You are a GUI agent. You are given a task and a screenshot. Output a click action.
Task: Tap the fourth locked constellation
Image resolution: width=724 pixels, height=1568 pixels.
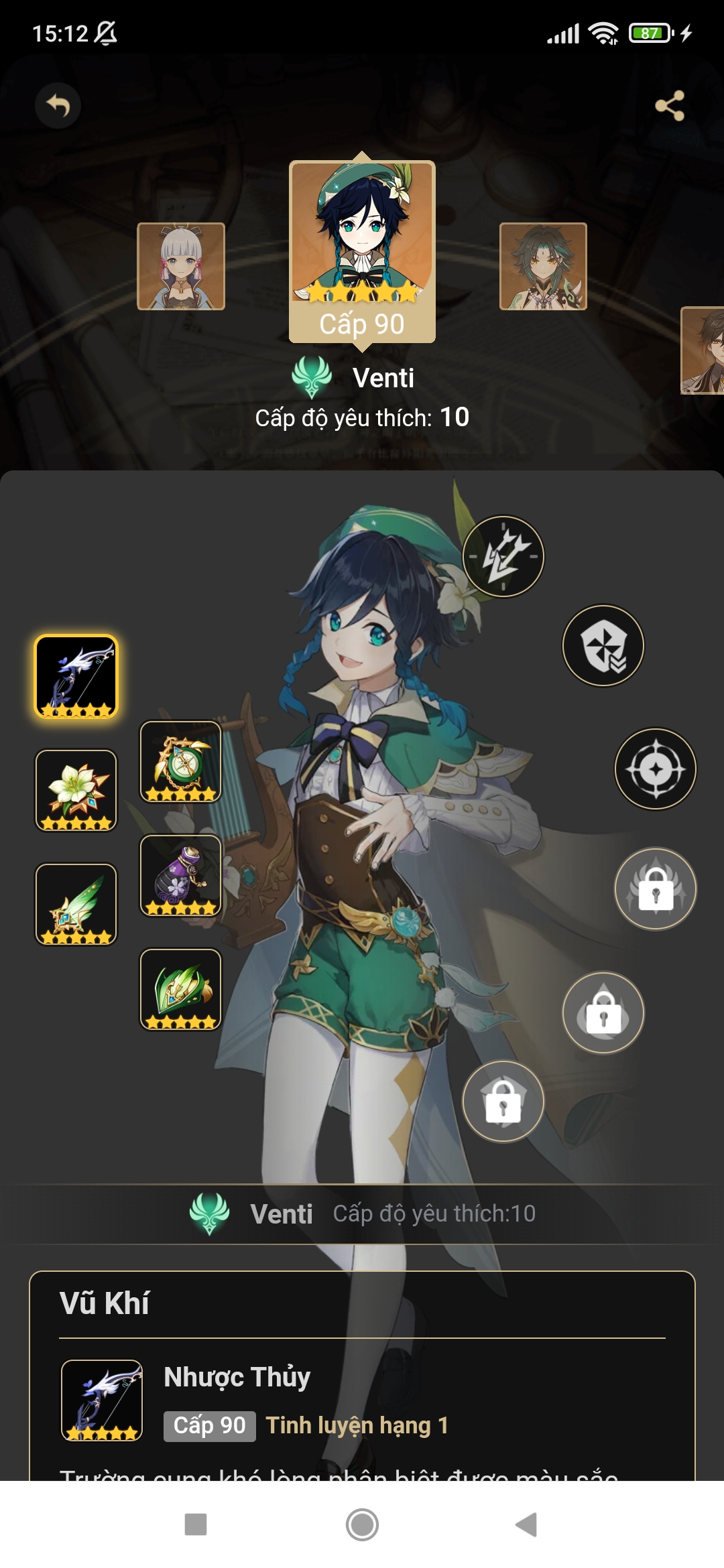656,889
